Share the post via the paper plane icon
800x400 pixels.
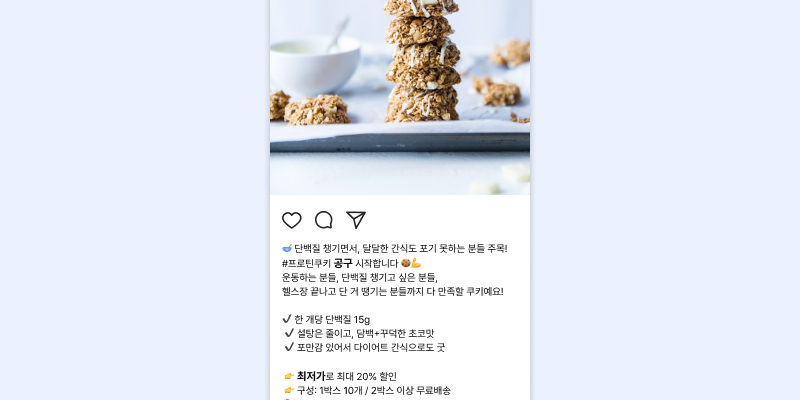pos(356,220)
